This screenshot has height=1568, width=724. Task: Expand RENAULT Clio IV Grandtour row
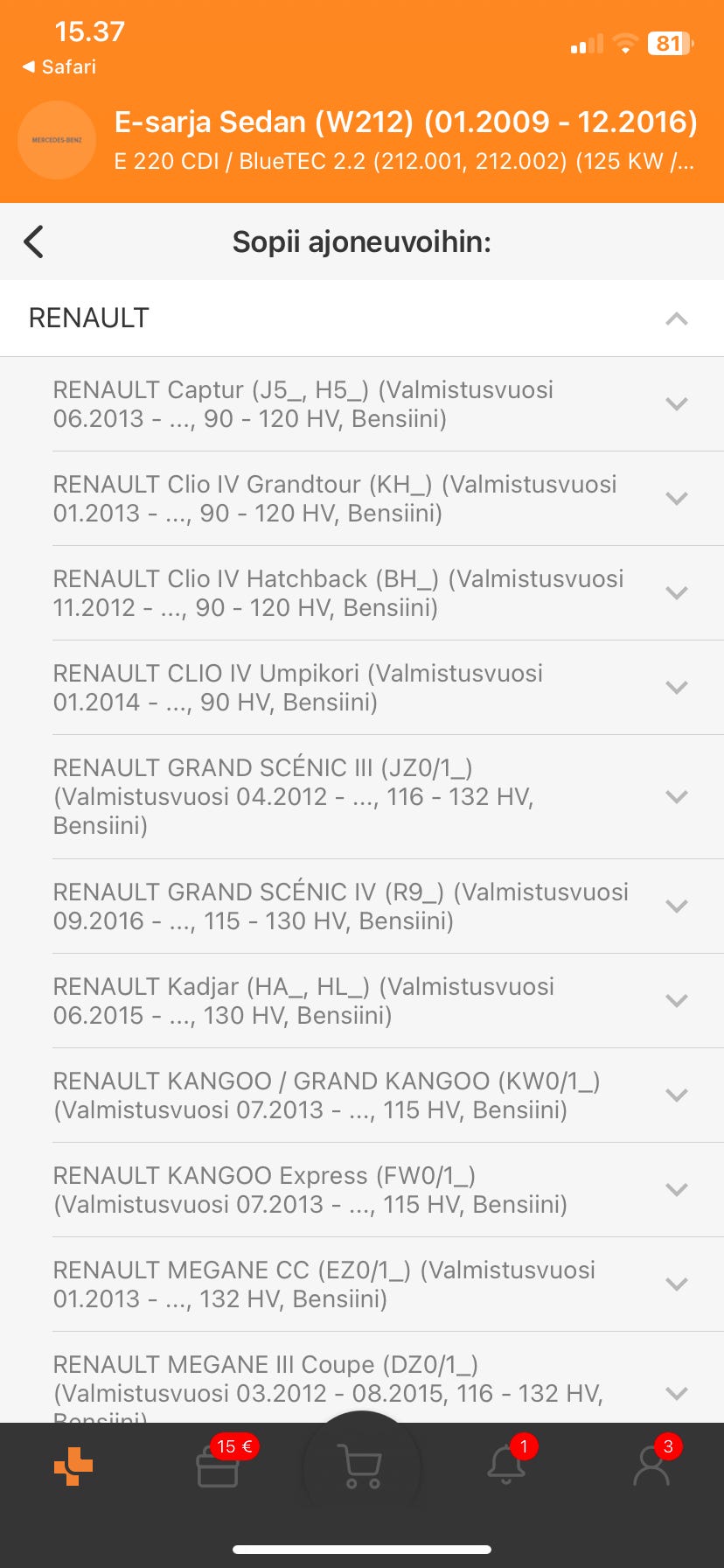676,499
